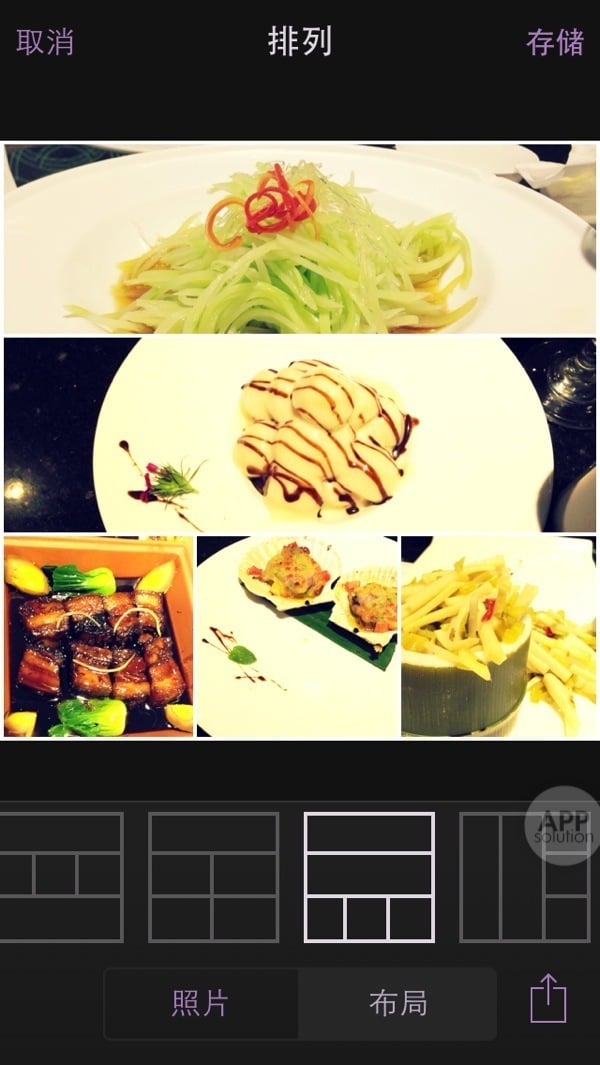Choose the layout with three cells in the middle row
The height and width of the screenshot is (1065, 600).
58,876
